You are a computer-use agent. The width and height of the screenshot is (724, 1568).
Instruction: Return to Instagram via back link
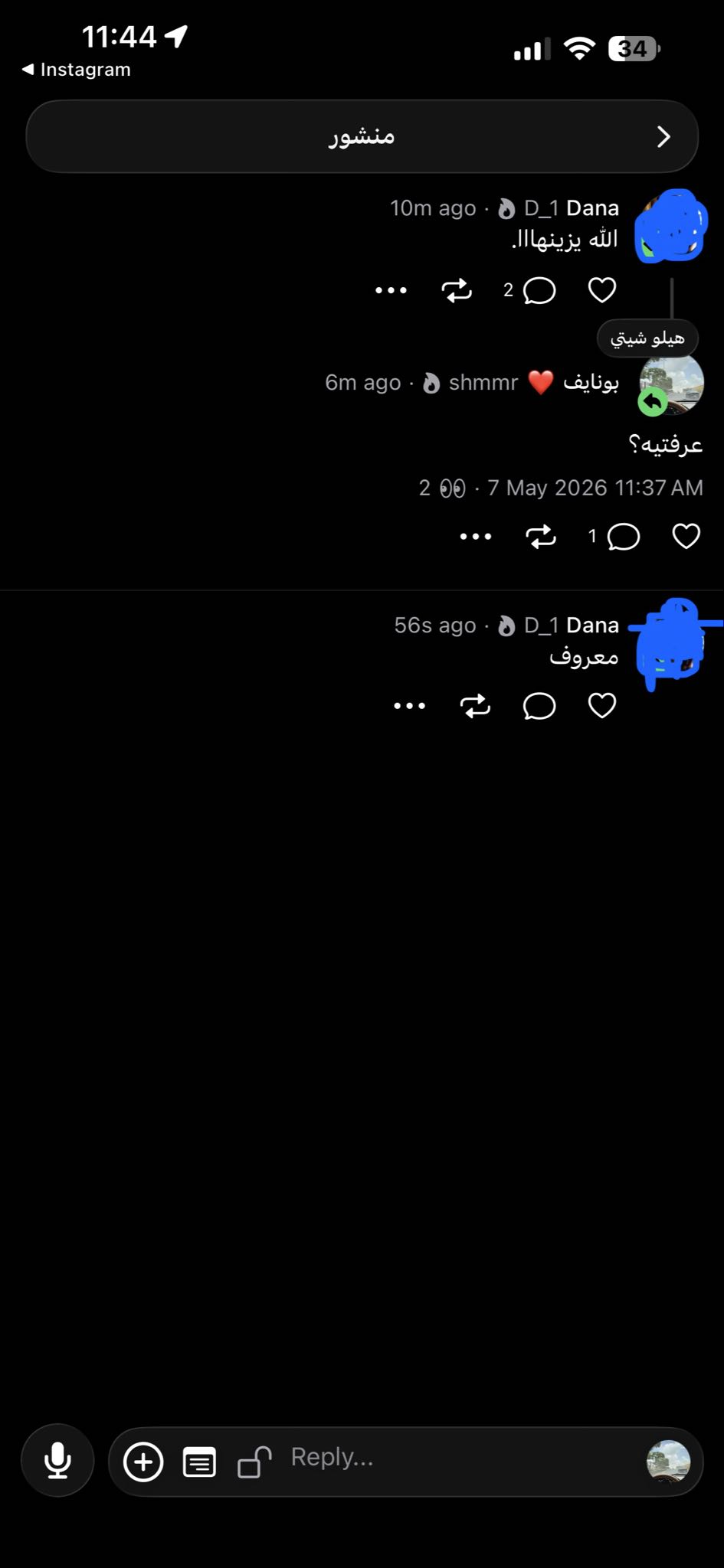coord(76,70)
